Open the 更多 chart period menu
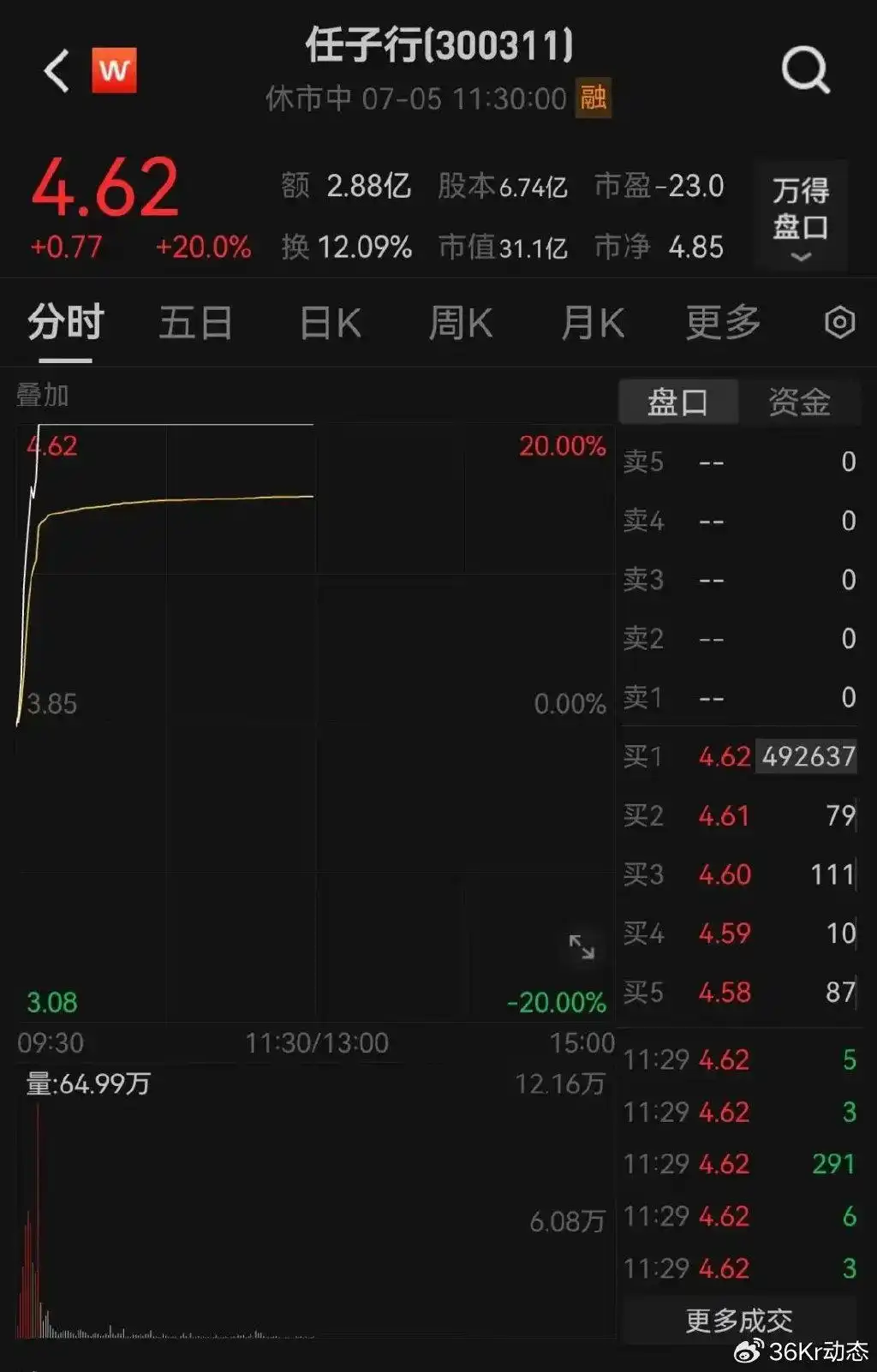This screenshot has height=1372, width=877. (724, 324)
